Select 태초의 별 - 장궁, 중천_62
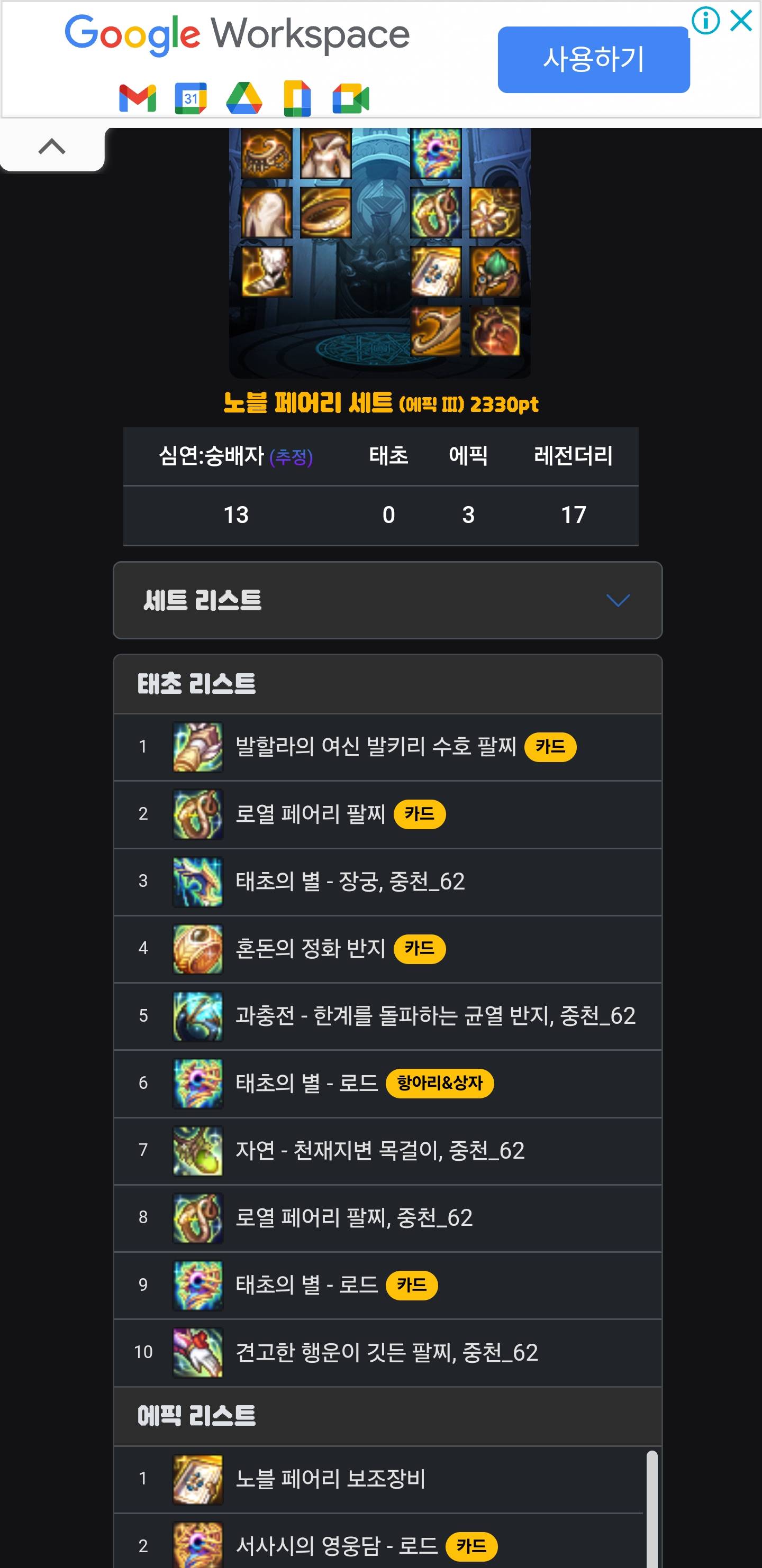Screen dimensions: 762x1568 (350, 882)
